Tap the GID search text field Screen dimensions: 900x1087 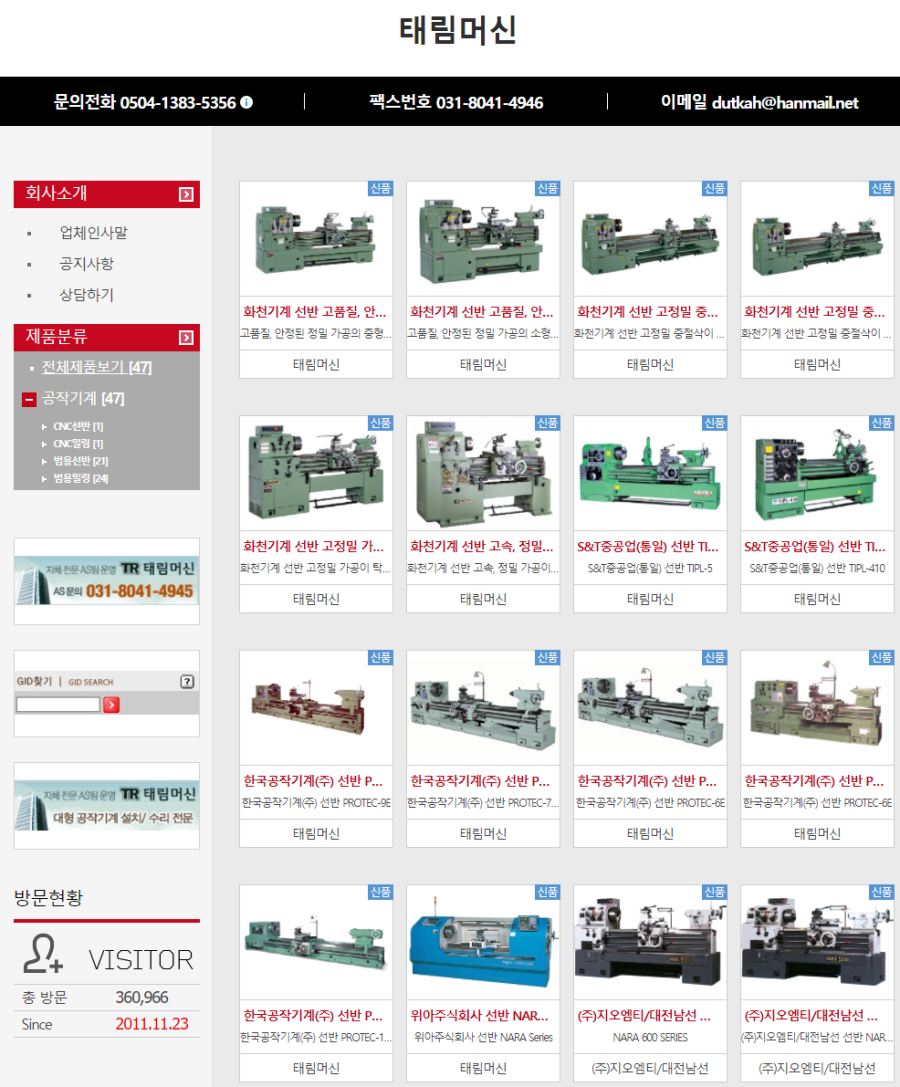58,705
